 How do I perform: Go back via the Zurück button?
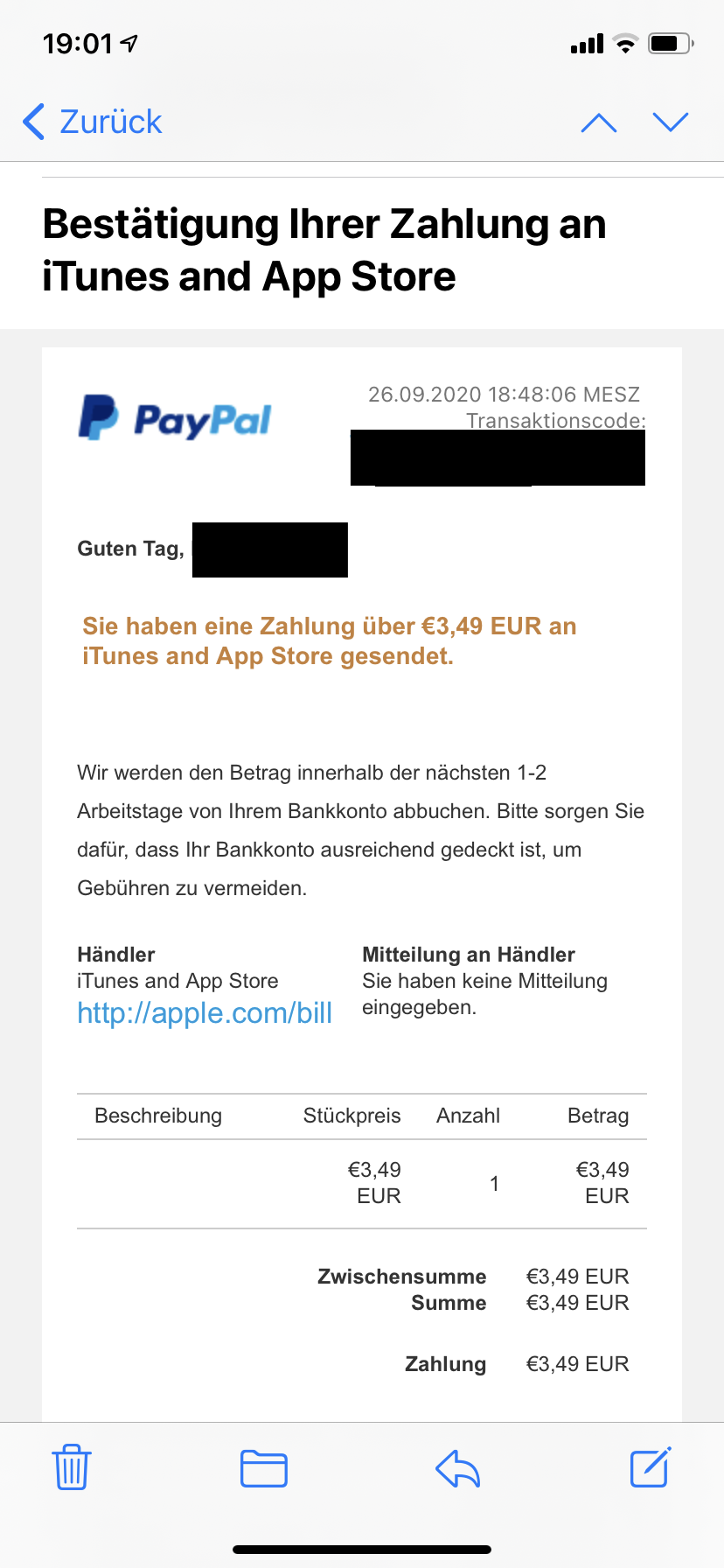pyautogui.click(x=93, y=122)
